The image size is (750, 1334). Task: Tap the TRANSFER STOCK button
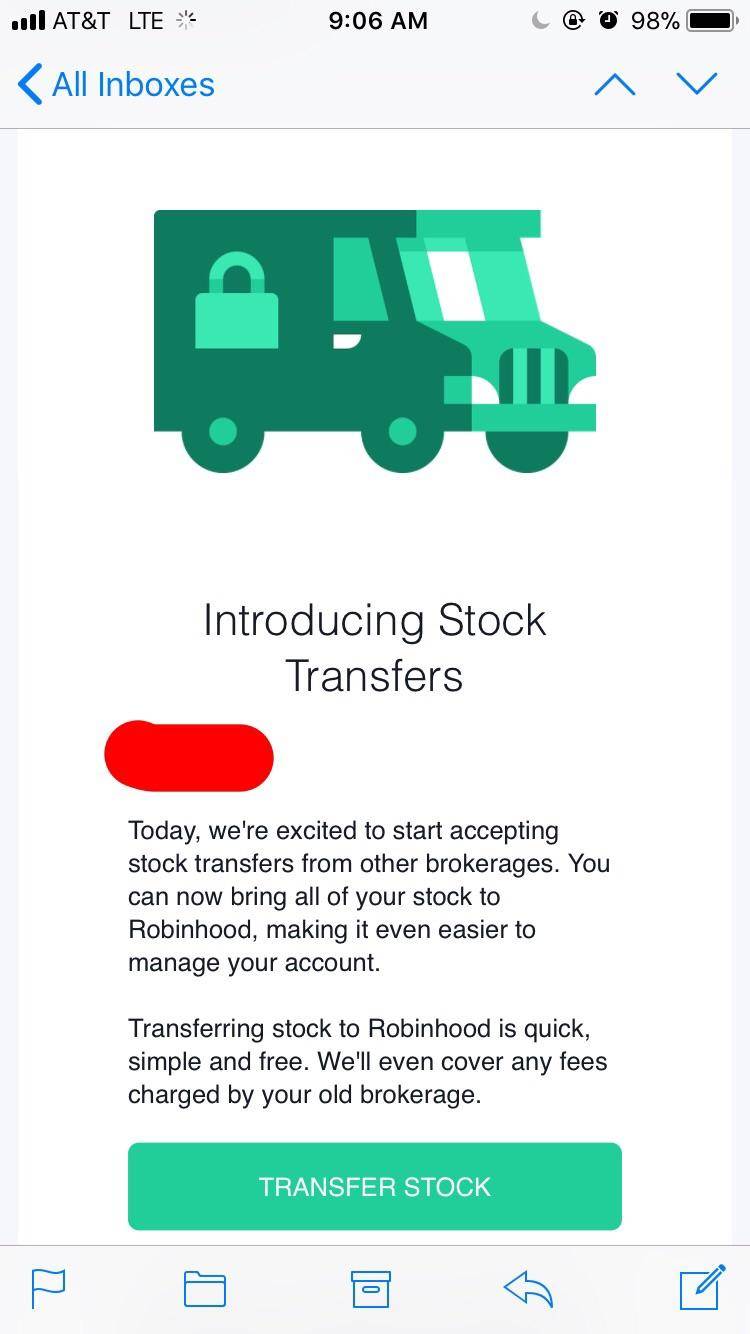(374, 1186)
